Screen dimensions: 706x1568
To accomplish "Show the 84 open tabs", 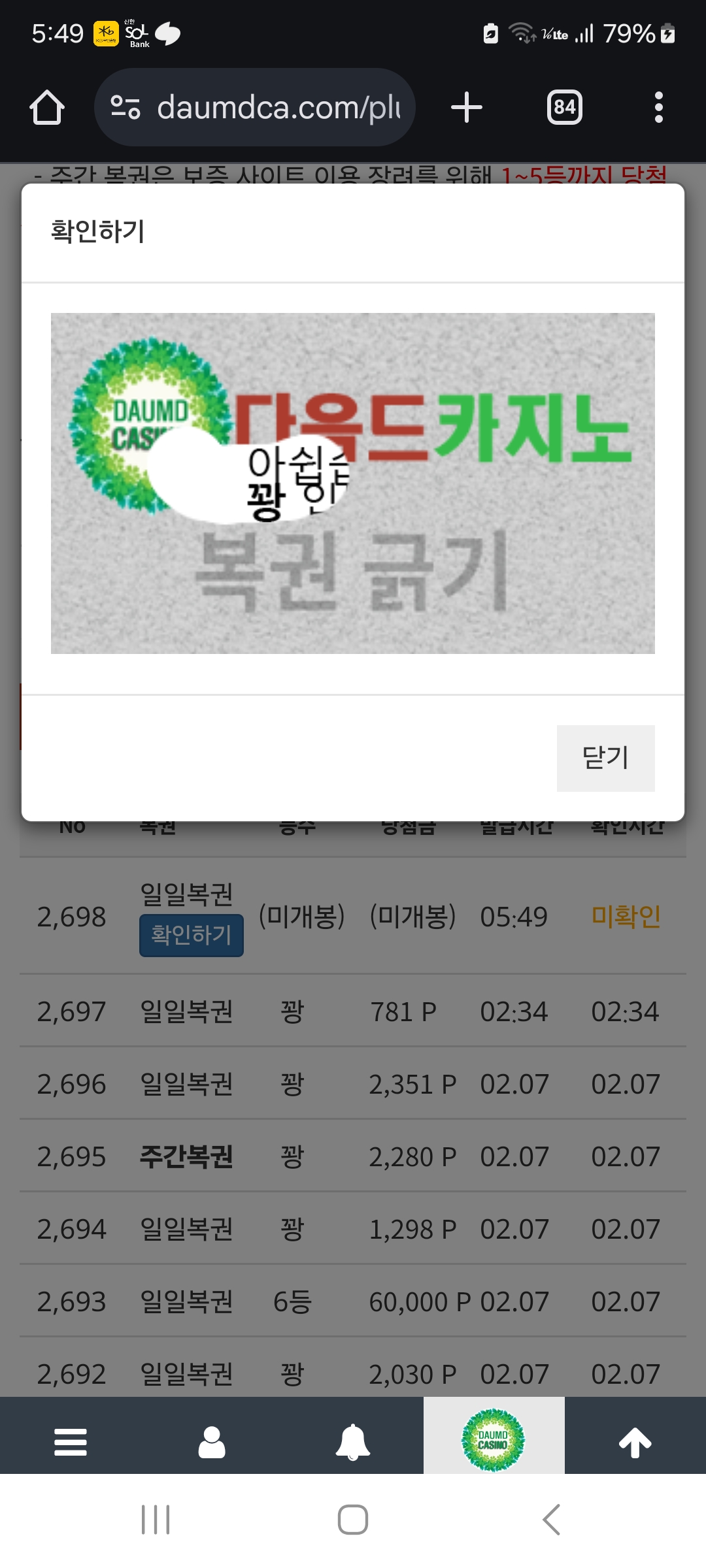I will click(565, 107).
